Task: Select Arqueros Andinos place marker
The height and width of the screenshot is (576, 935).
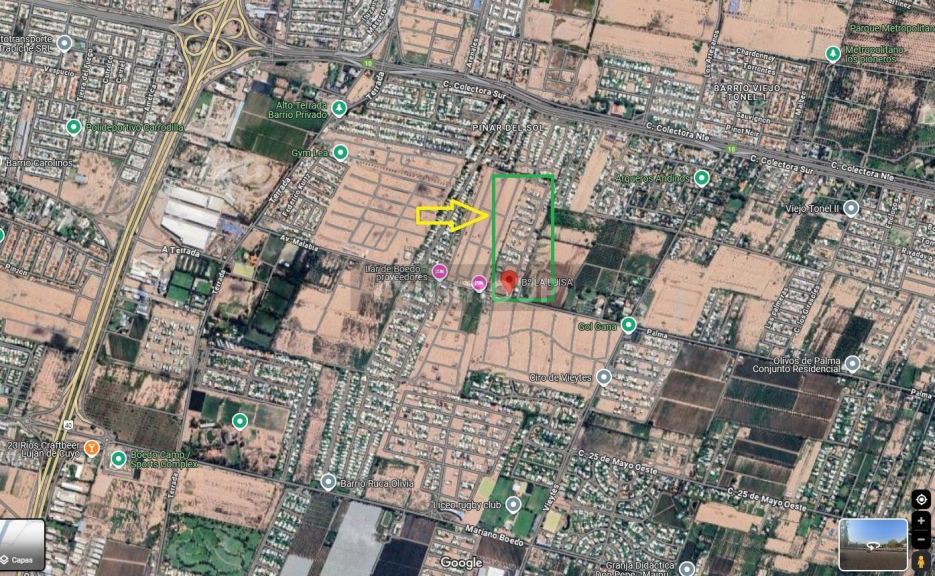Action: tap(702, 178)
